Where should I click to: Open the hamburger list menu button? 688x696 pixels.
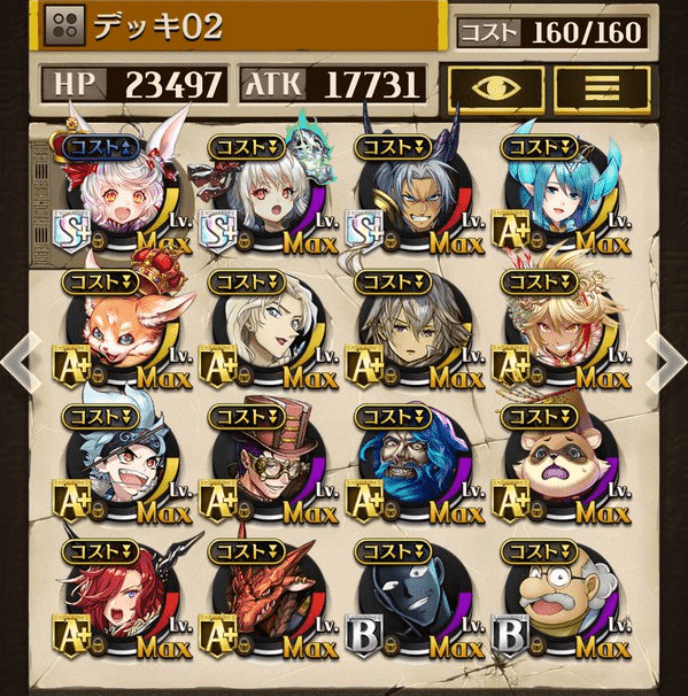602,89
